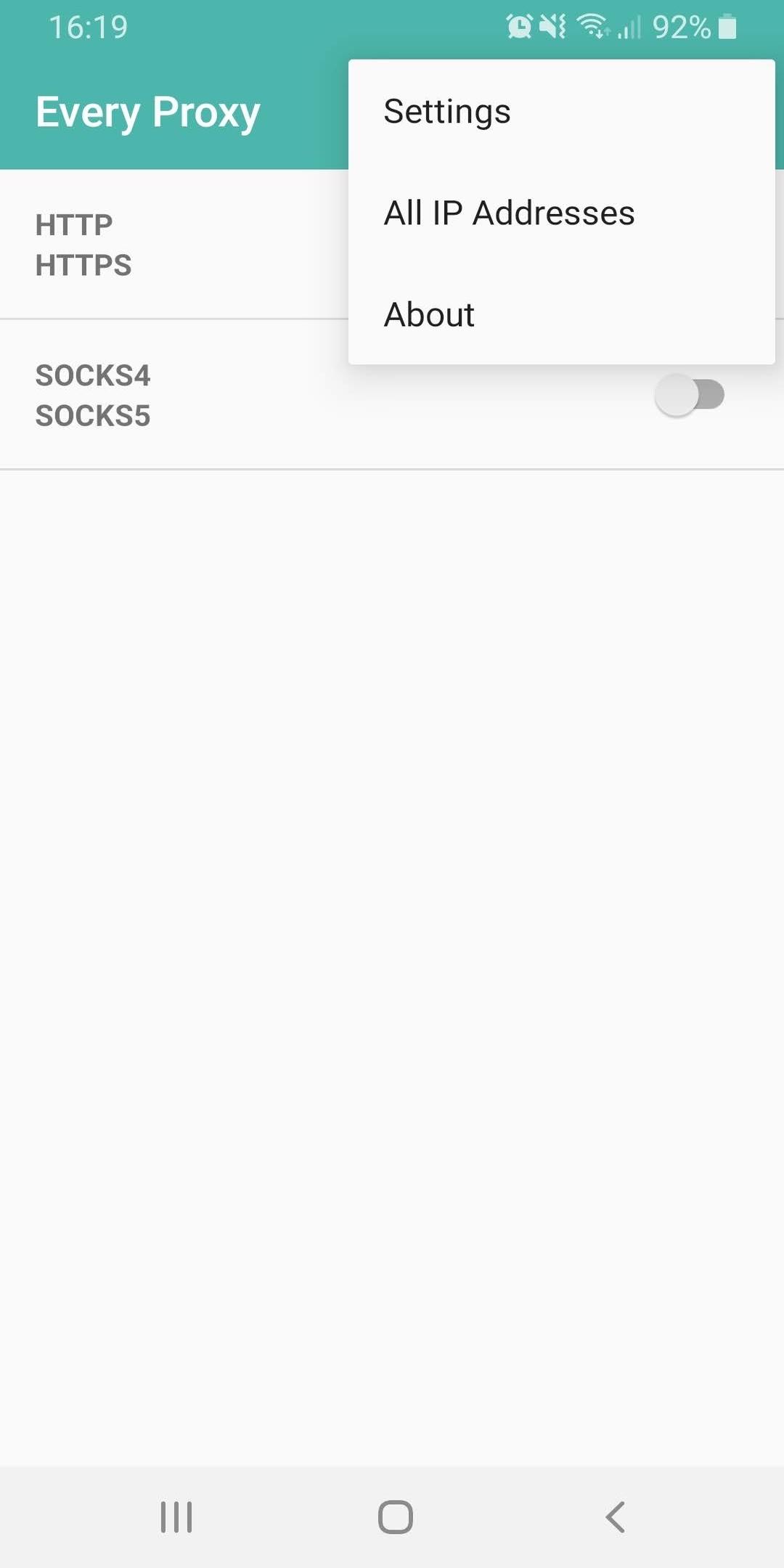The image size is (784, 1568).
Task: Open the About menu item
Action: click(429, 315)
